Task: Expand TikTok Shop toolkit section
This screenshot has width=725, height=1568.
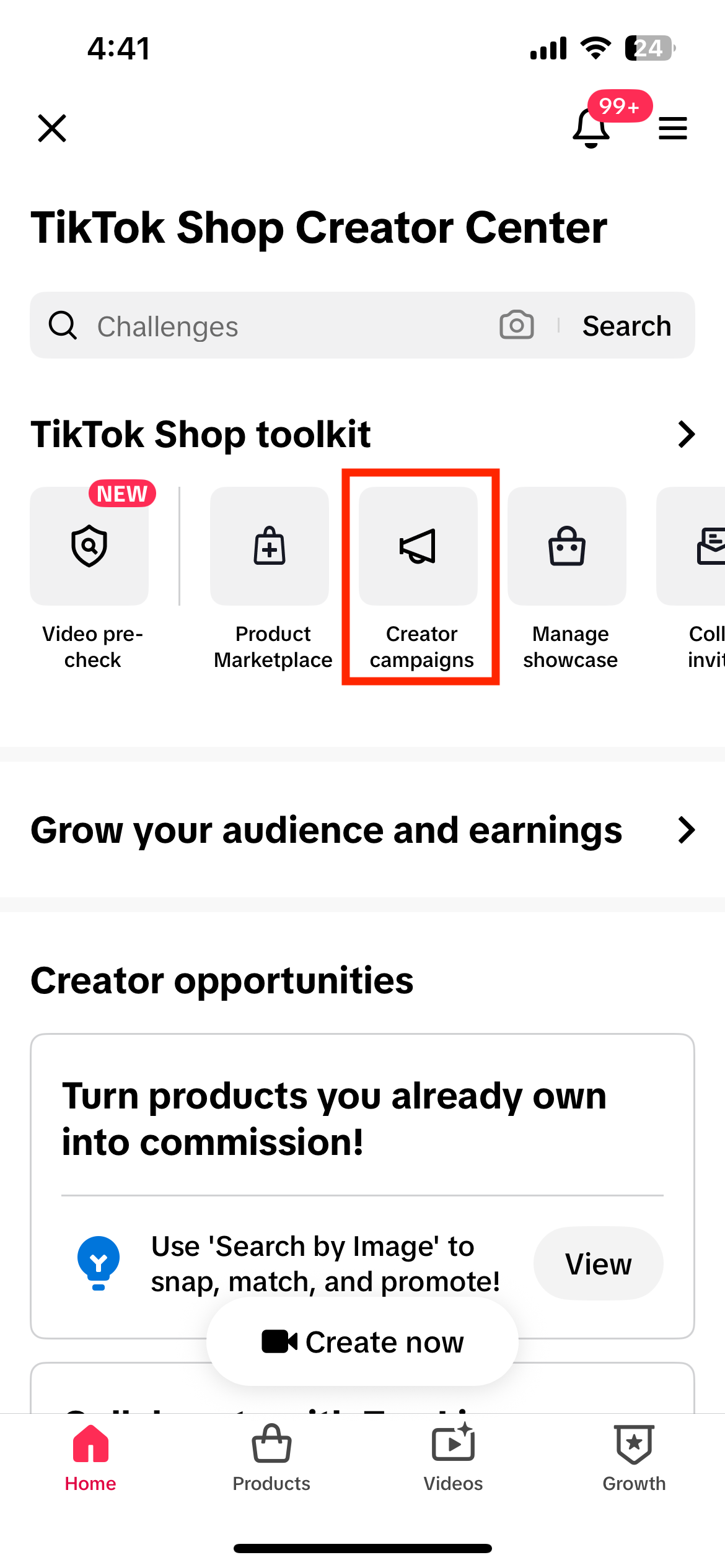Action: click(686, 434)
